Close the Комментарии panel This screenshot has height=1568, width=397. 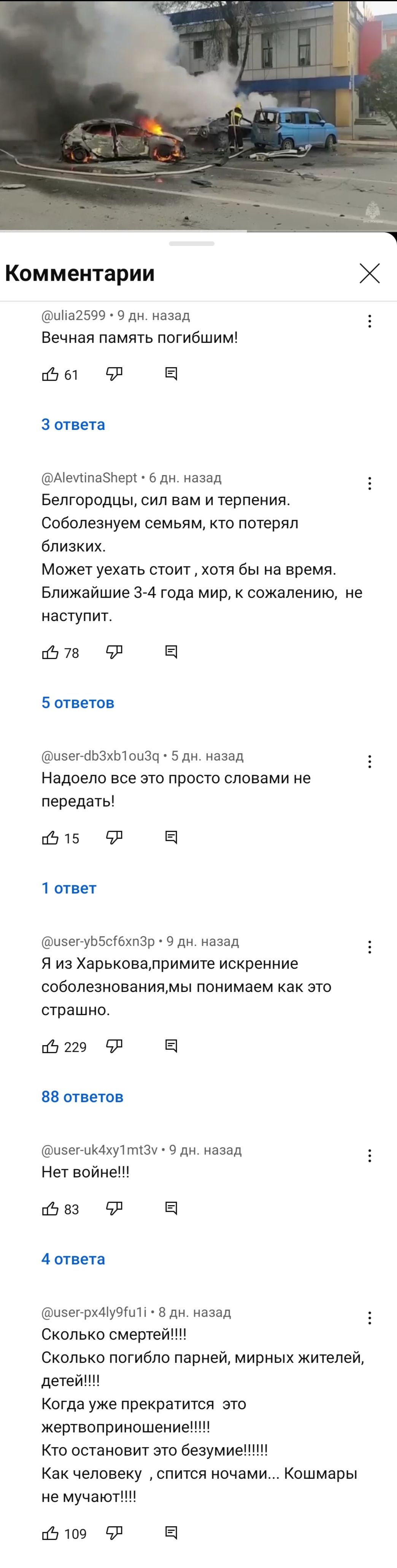(x=370, y=273)
